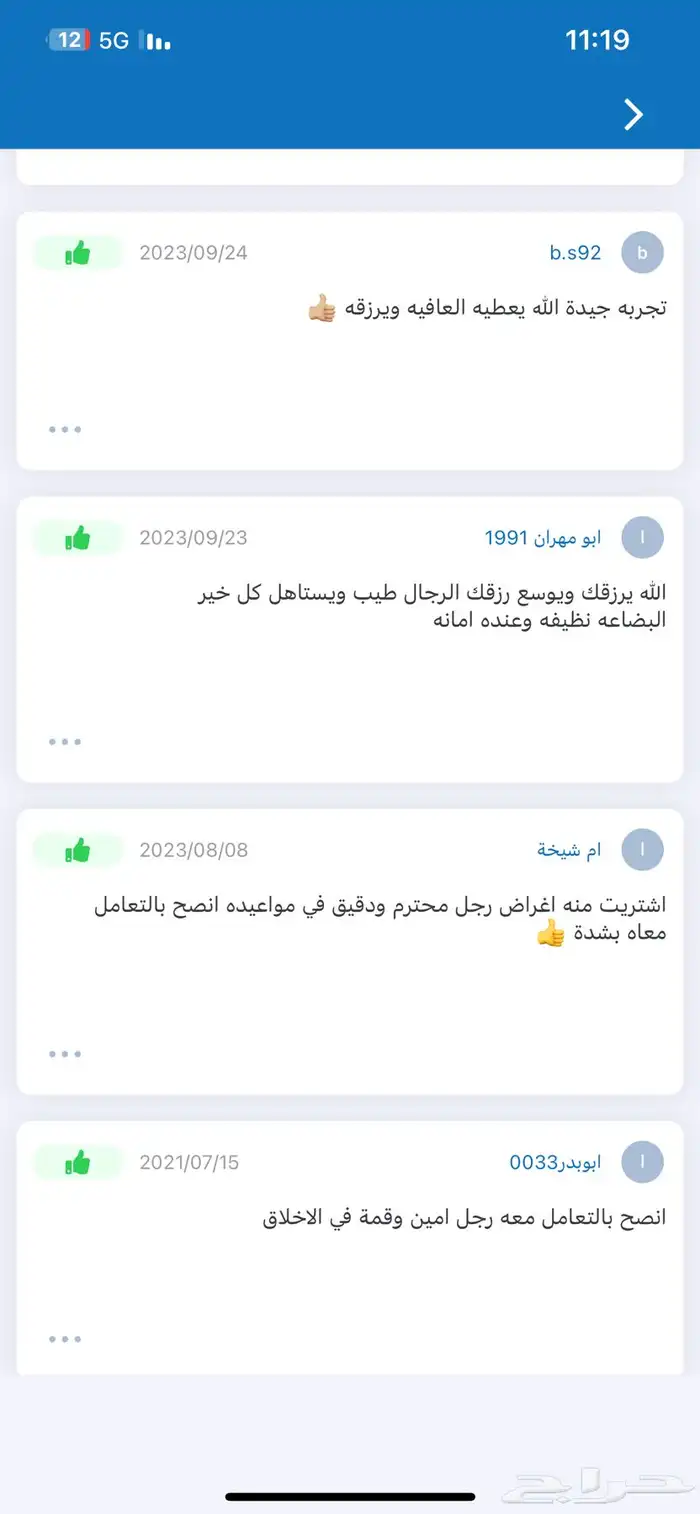Open ابو مهران 1991 profile
700x1514 pixels.
(x=543, y=538)
